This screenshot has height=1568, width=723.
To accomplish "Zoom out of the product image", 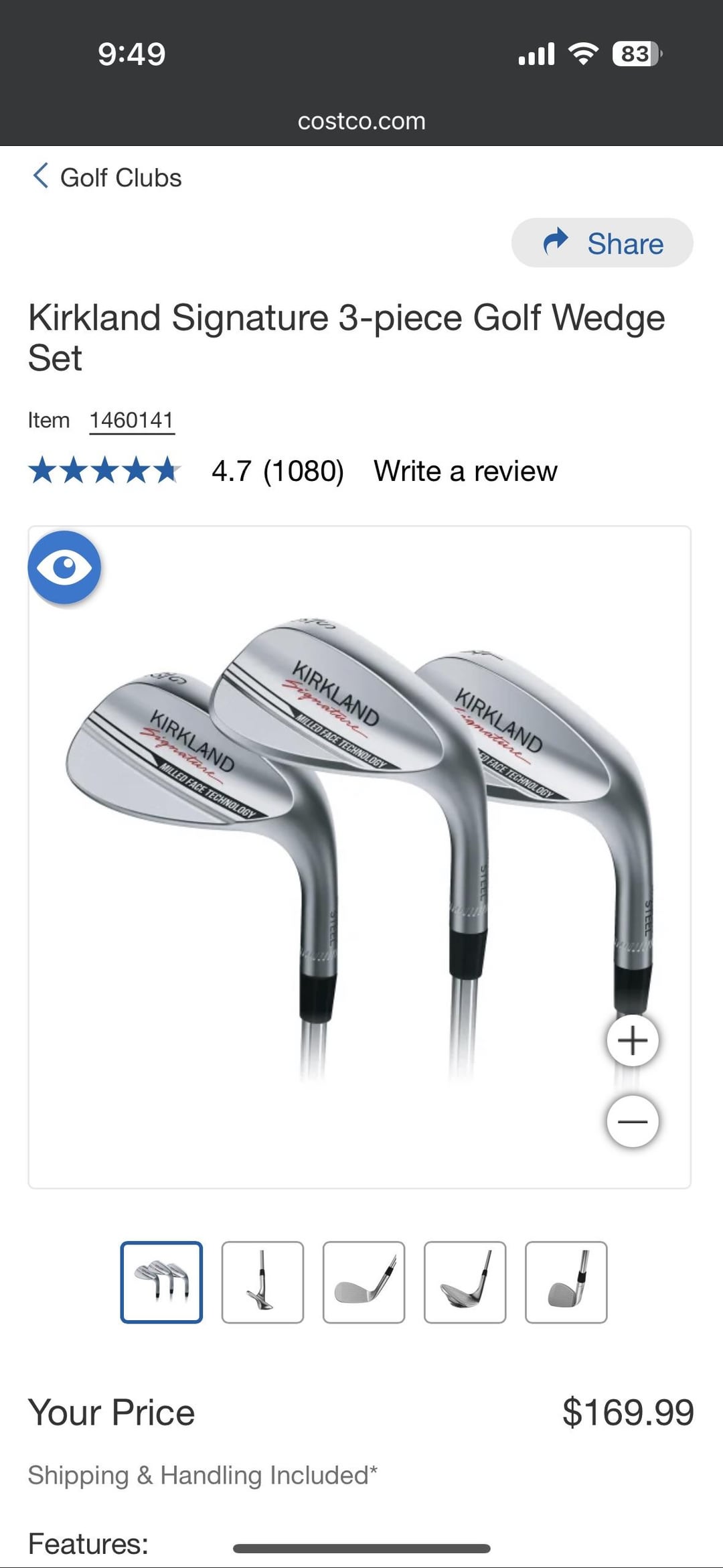I will pos(632,1121).
